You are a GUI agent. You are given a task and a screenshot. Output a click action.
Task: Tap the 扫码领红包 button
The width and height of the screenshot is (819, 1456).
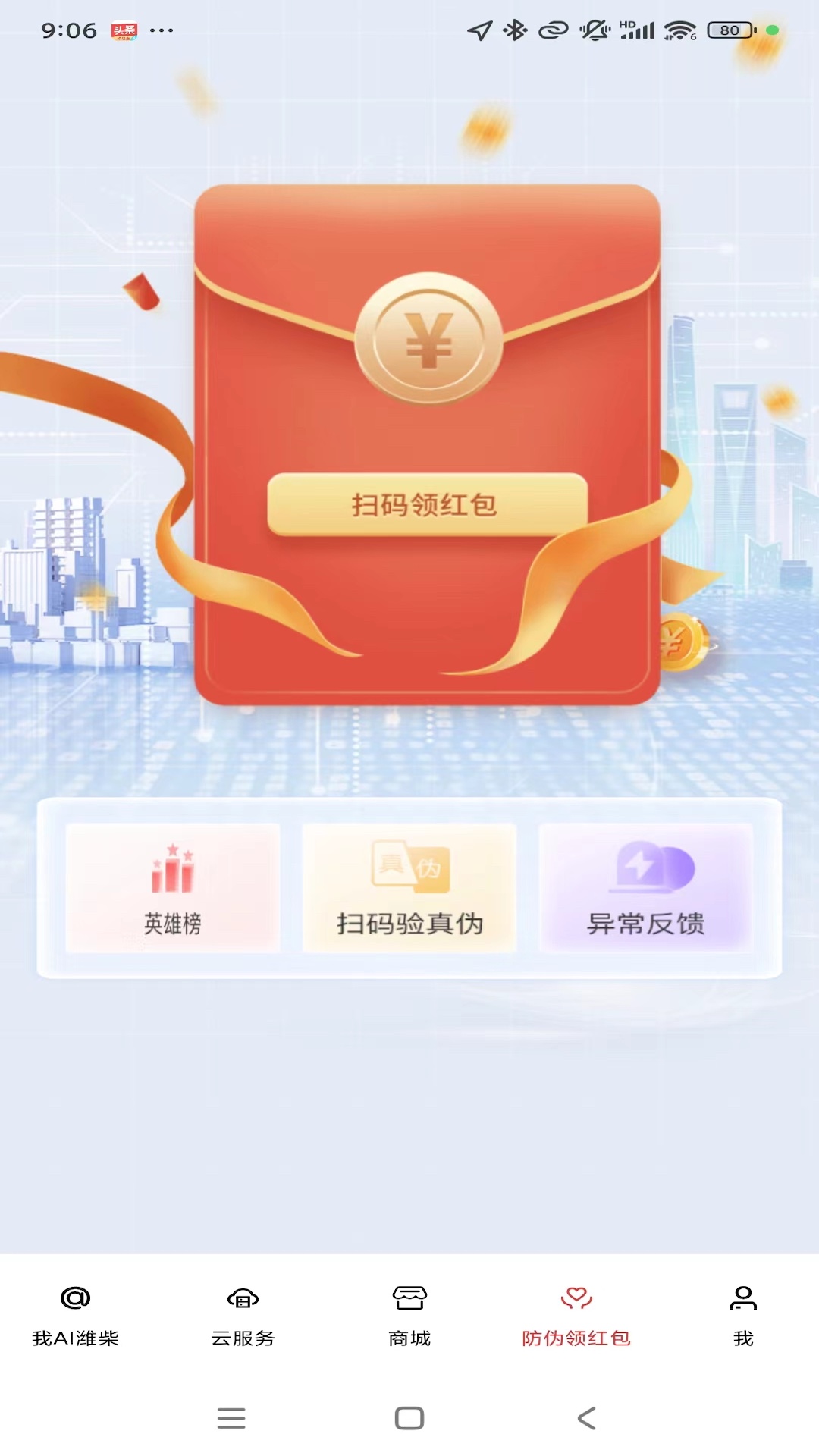427,505
